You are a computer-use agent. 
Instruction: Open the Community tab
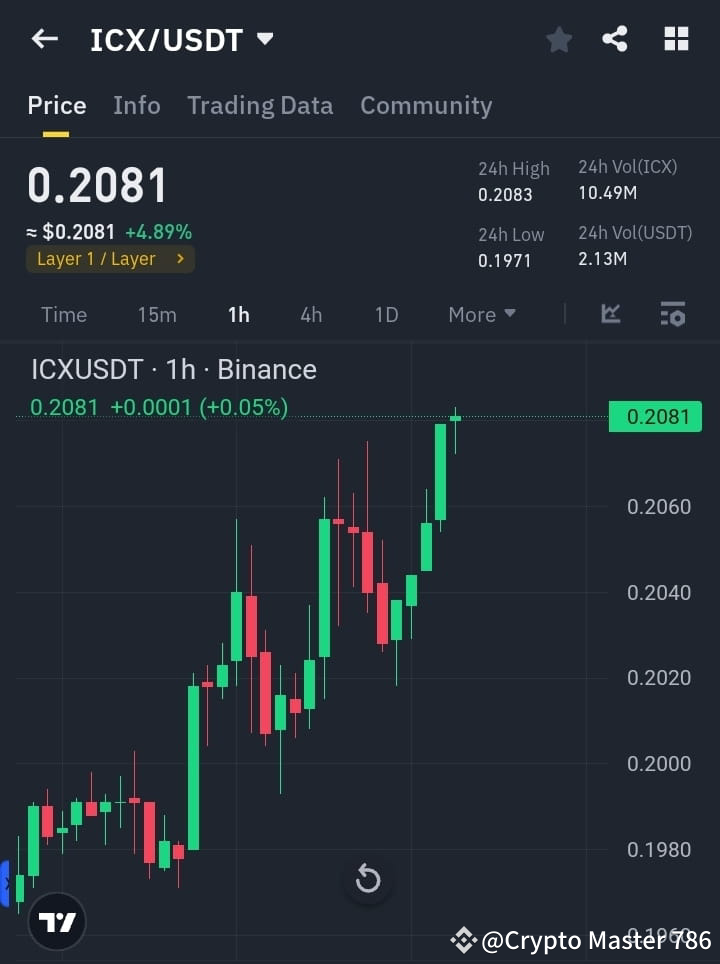click(x=426, y=105)
